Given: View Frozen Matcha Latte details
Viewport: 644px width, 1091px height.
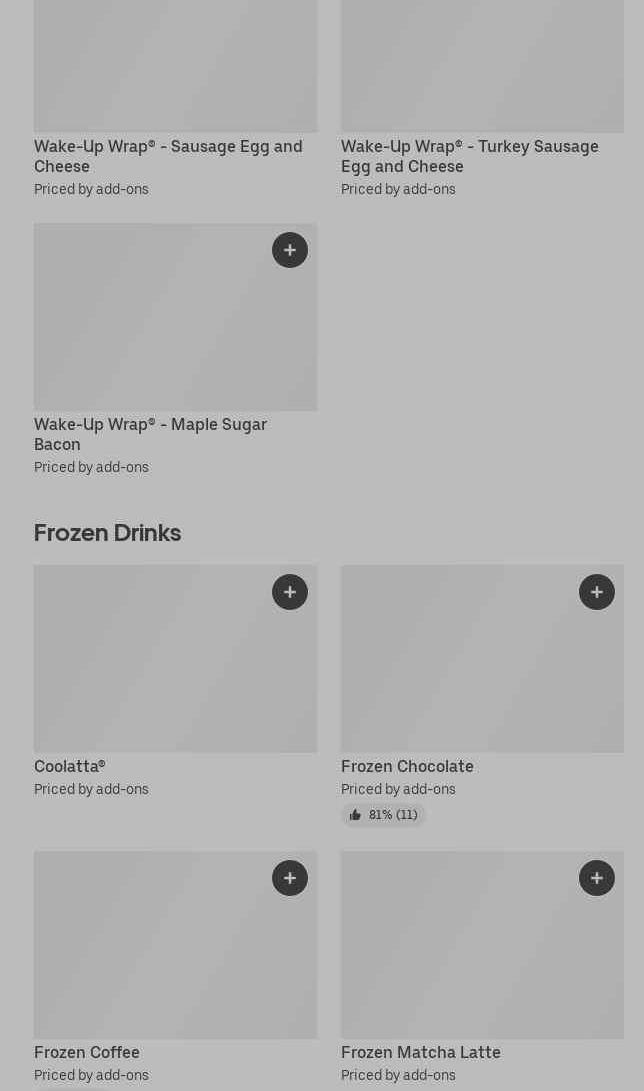Looking at the screenshot, I should pyautogui.click(x=421, y=1052).
